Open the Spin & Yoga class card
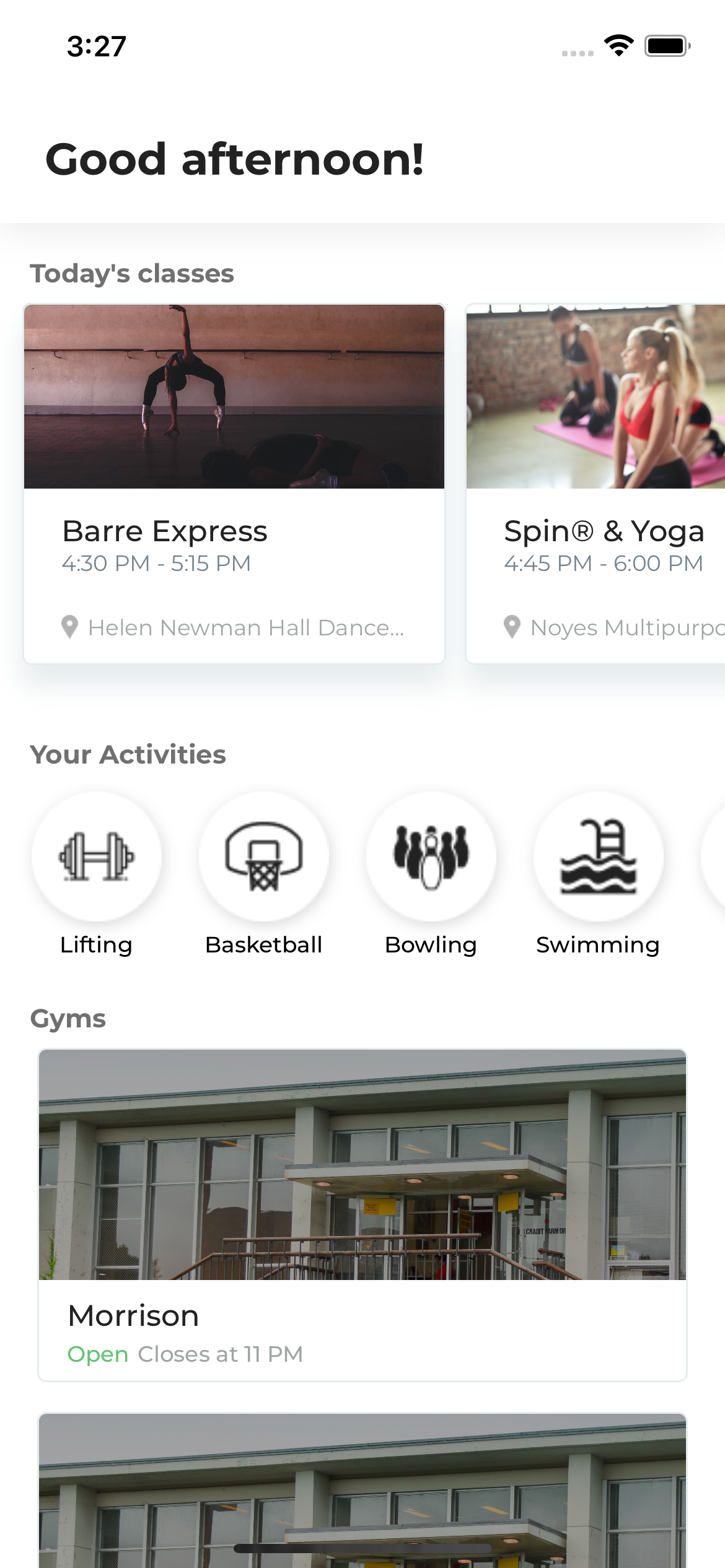The height and width of the screenshot is (1568, 725). tap(595, 483)
